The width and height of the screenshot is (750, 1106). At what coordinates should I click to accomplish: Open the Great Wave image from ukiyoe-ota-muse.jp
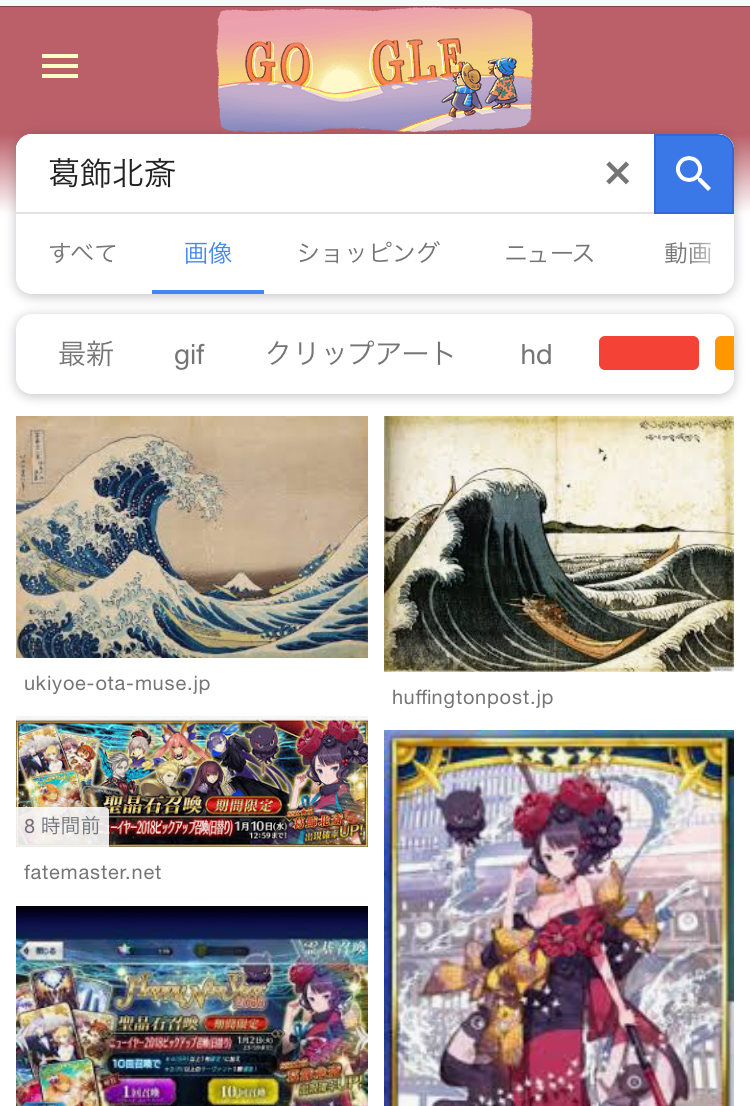(192, 536)
